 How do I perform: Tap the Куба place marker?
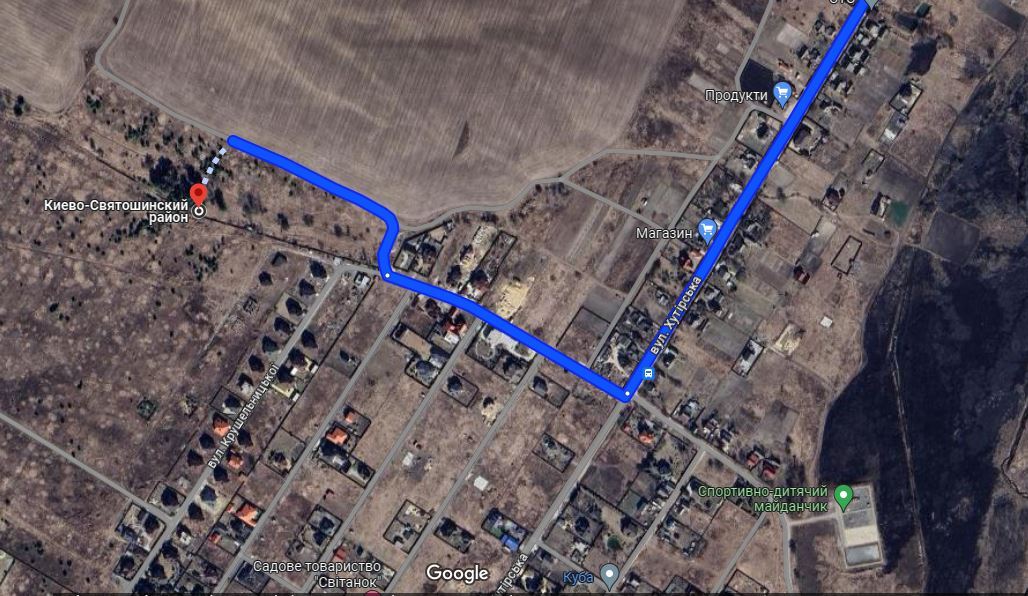(609, 575)
